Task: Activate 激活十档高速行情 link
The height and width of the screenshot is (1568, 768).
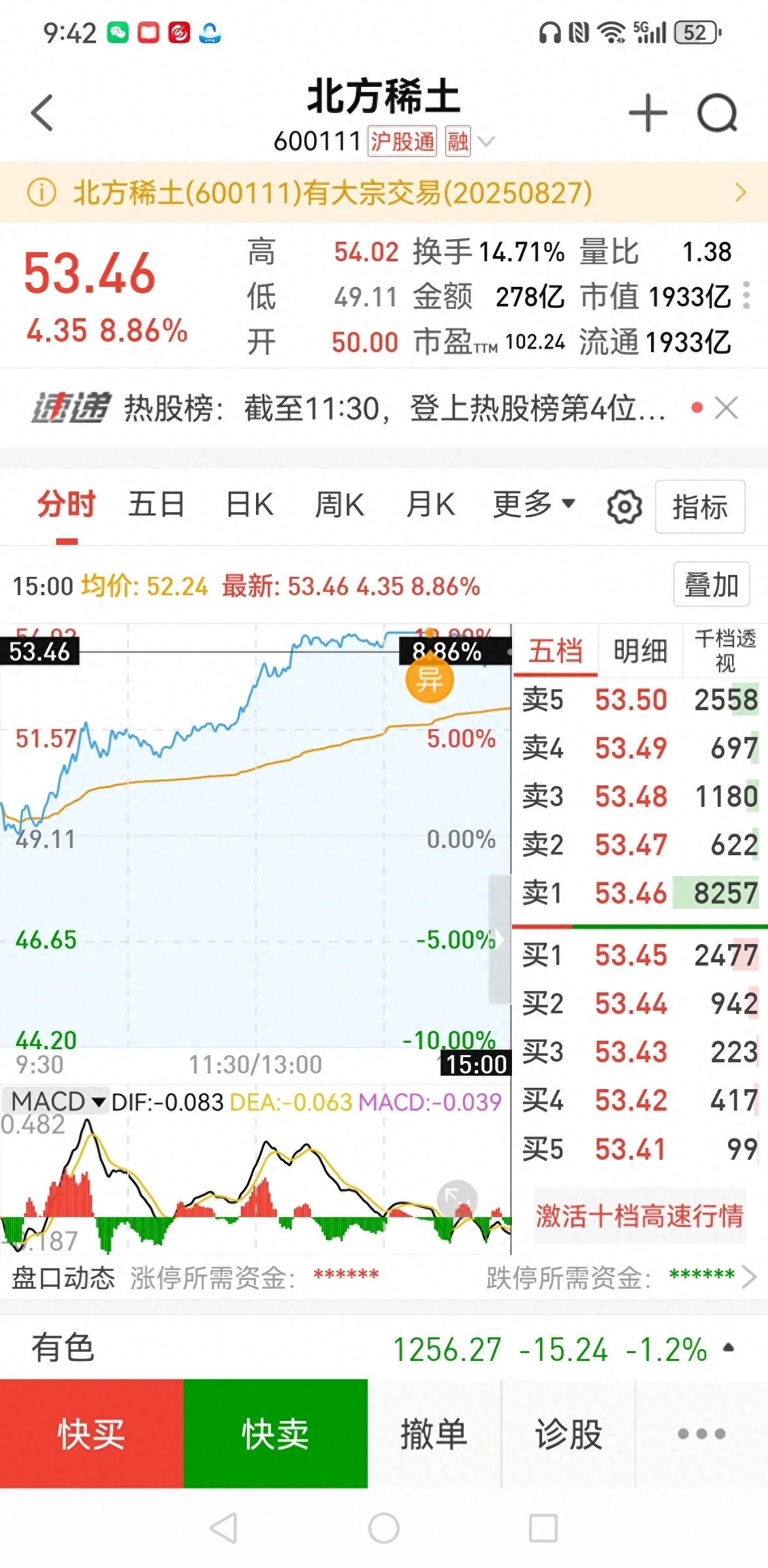Action: pyautogui.click(x=639, y=1216)
